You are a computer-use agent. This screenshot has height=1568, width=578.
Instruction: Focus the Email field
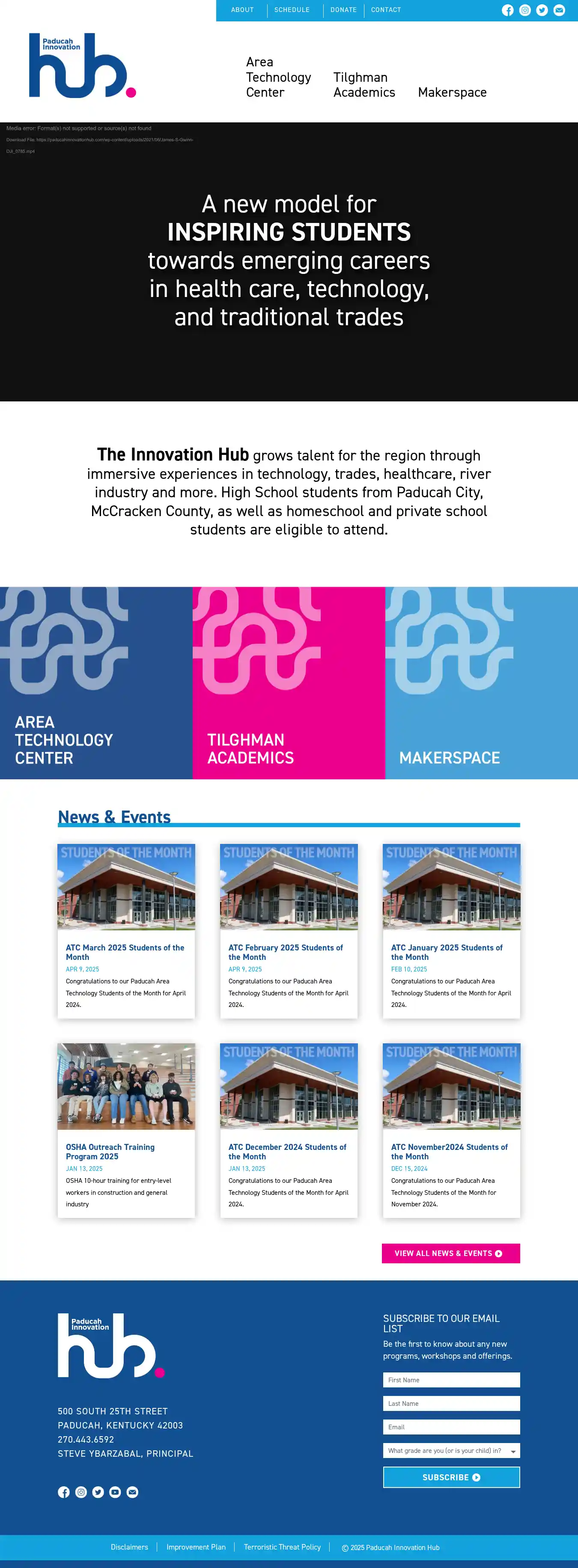point(451,1426)
